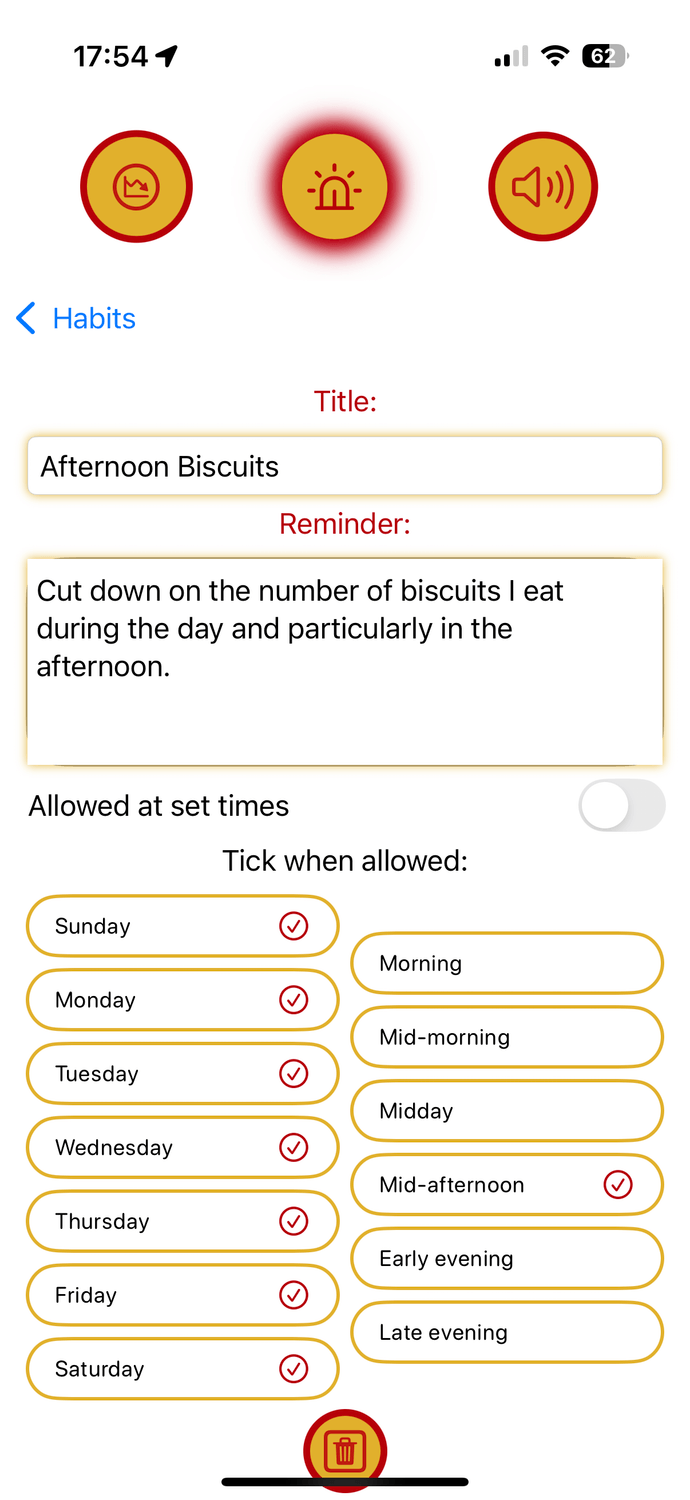Enable the Allowed at set times switch
Viewport: 690px width, 1500px height.
(621, 806)
